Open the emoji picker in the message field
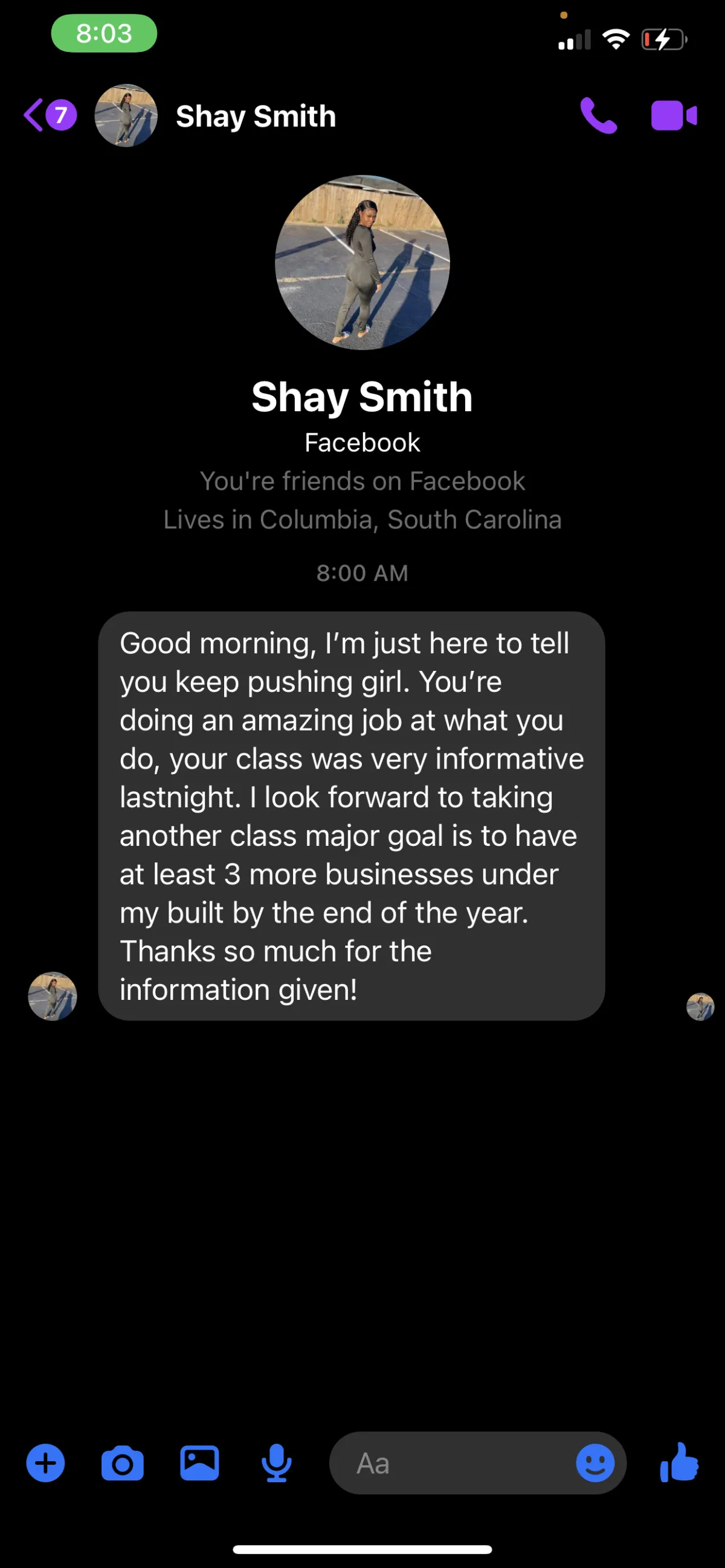This screenshot has height=1568, width=725. click(595, 1463)
